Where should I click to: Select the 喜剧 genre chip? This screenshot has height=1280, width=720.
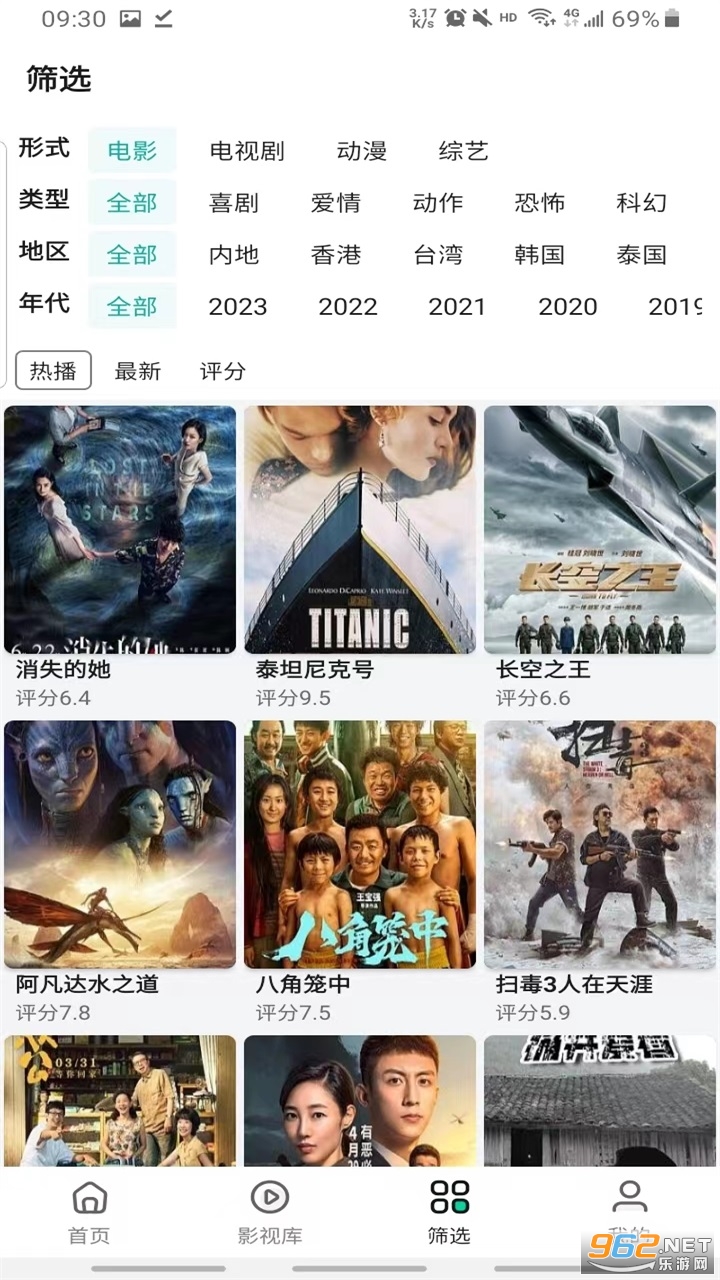pos(234,203)
